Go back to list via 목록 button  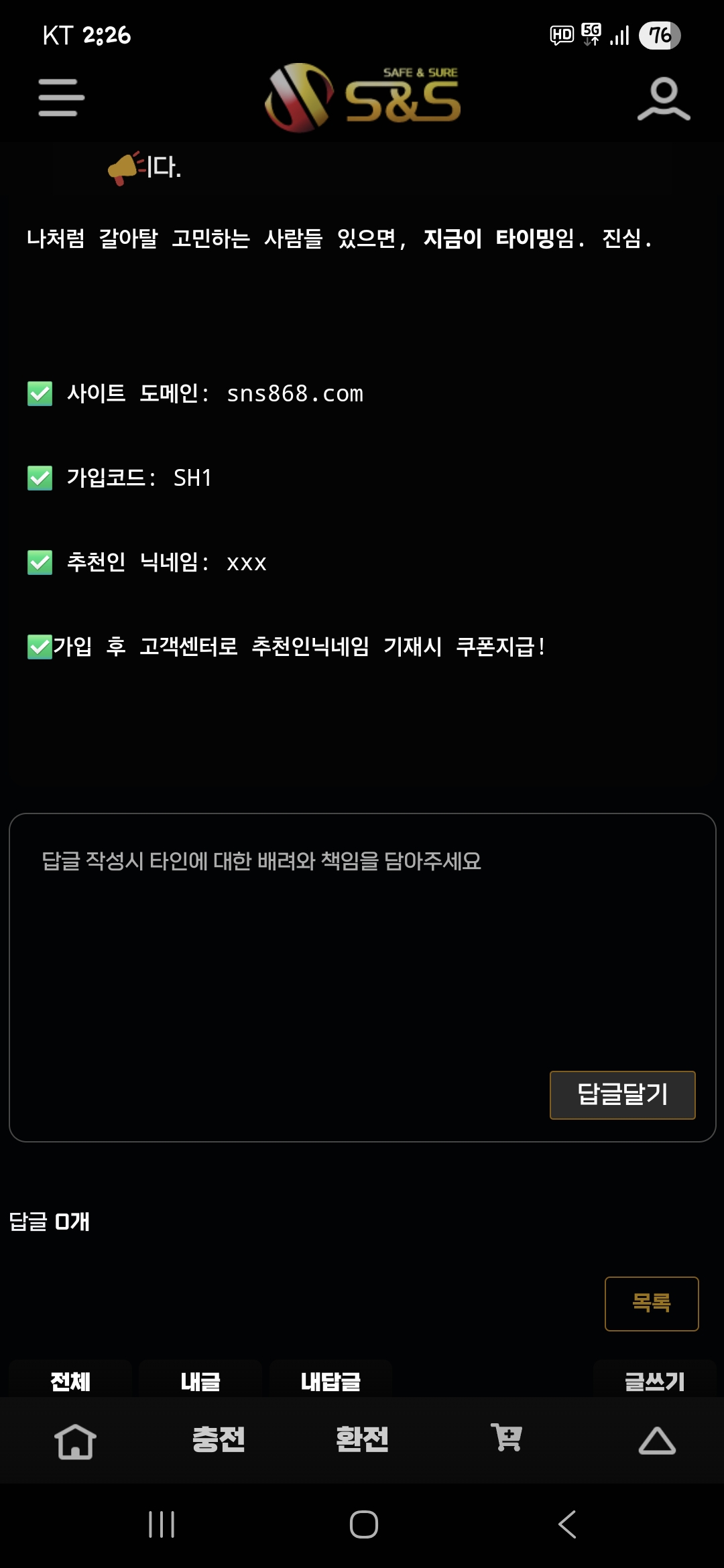pos(651,1303)
